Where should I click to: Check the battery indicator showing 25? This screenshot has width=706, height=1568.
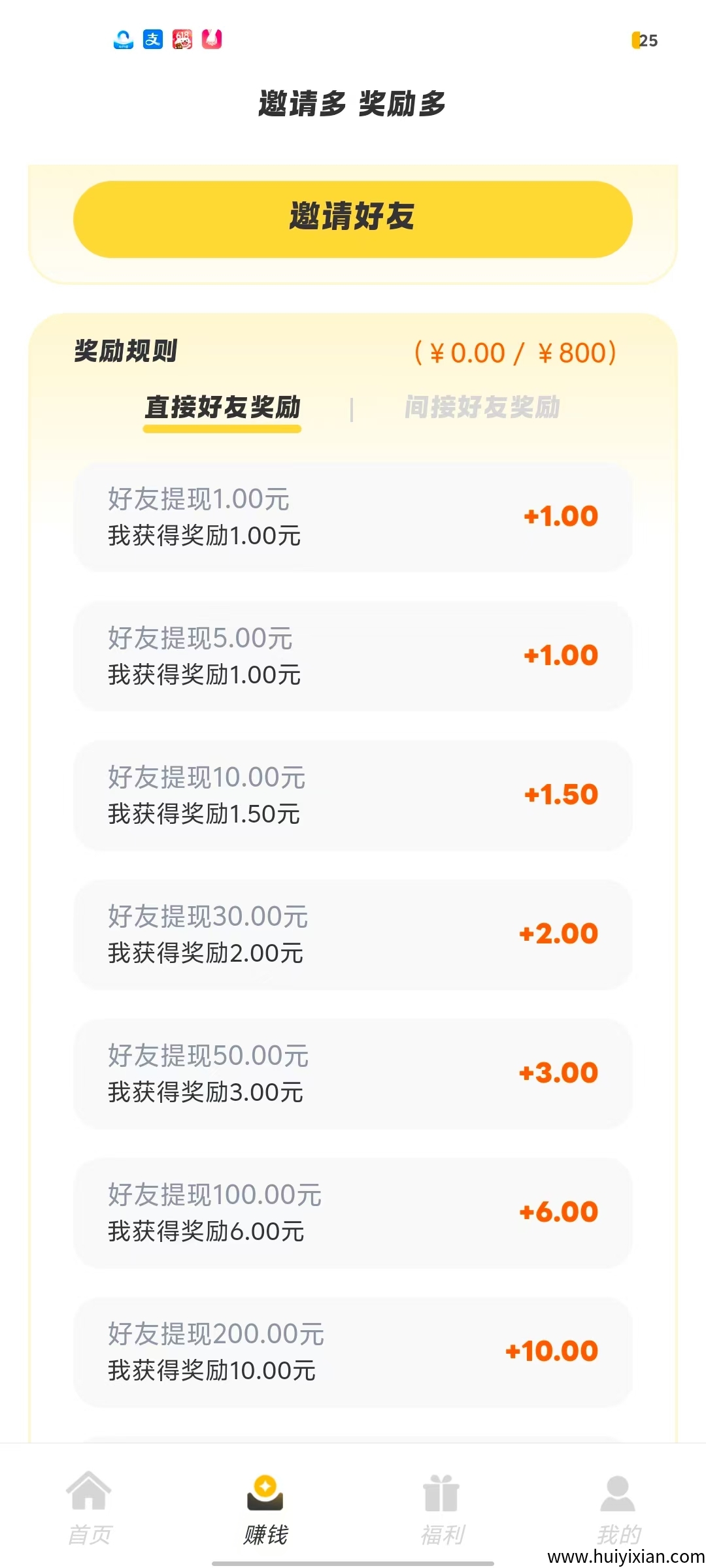coord(644,41)
